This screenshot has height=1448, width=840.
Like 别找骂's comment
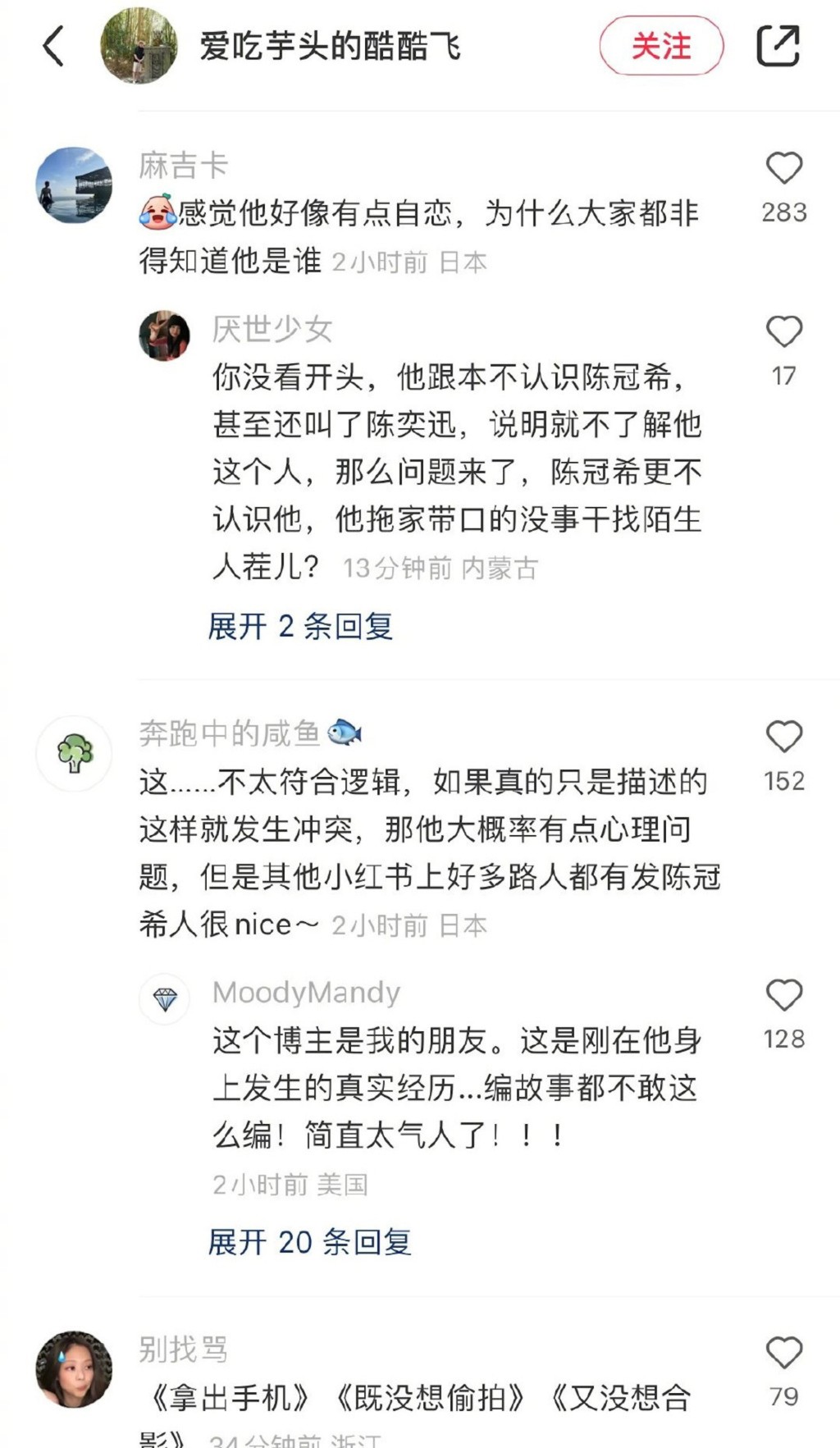coord(783,1353)
